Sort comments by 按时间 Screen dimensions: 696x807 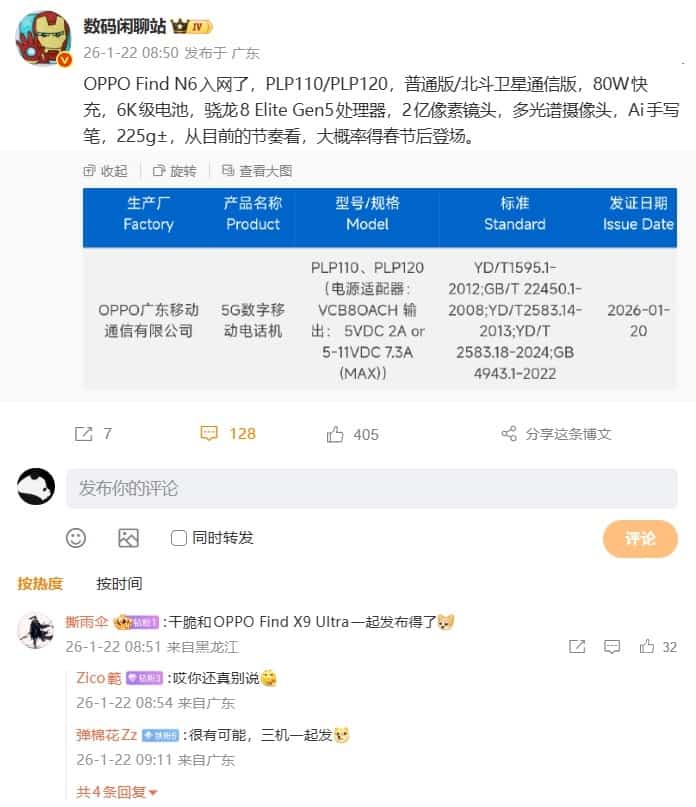(119, 583)
